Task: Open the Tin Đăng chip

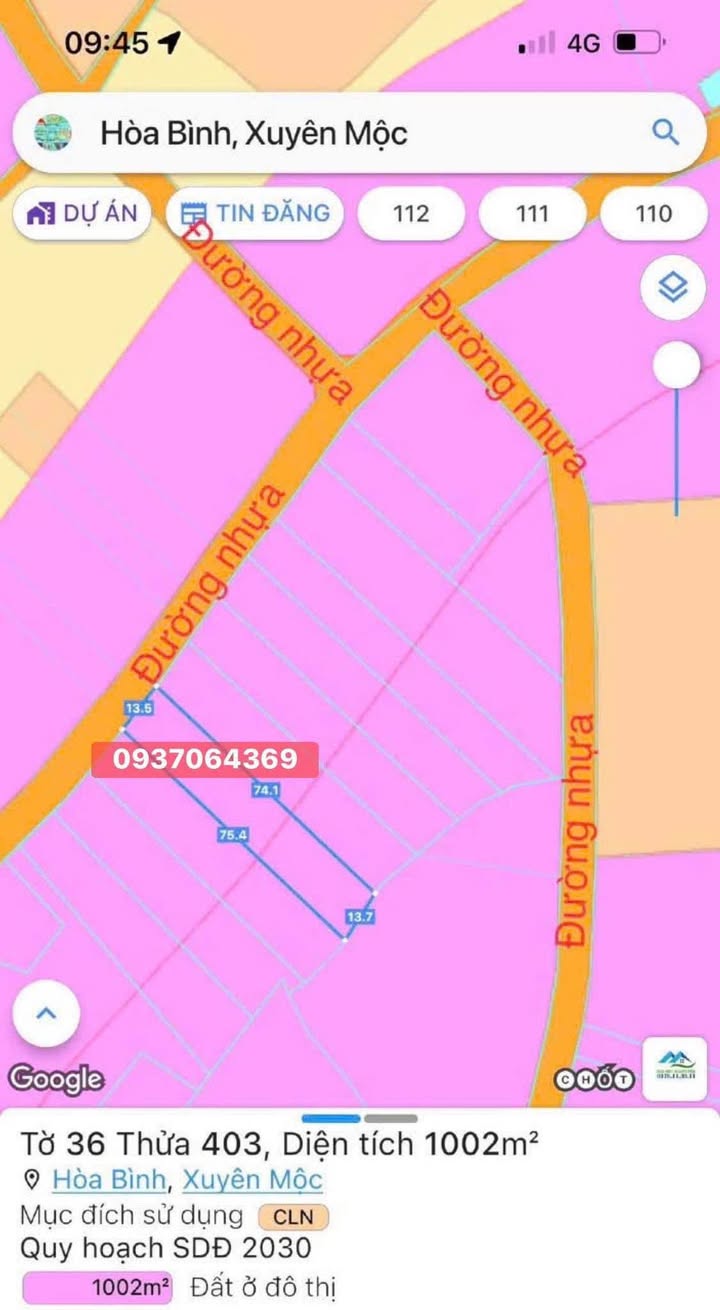Action: pyautogui.click(x=256, y=213)
